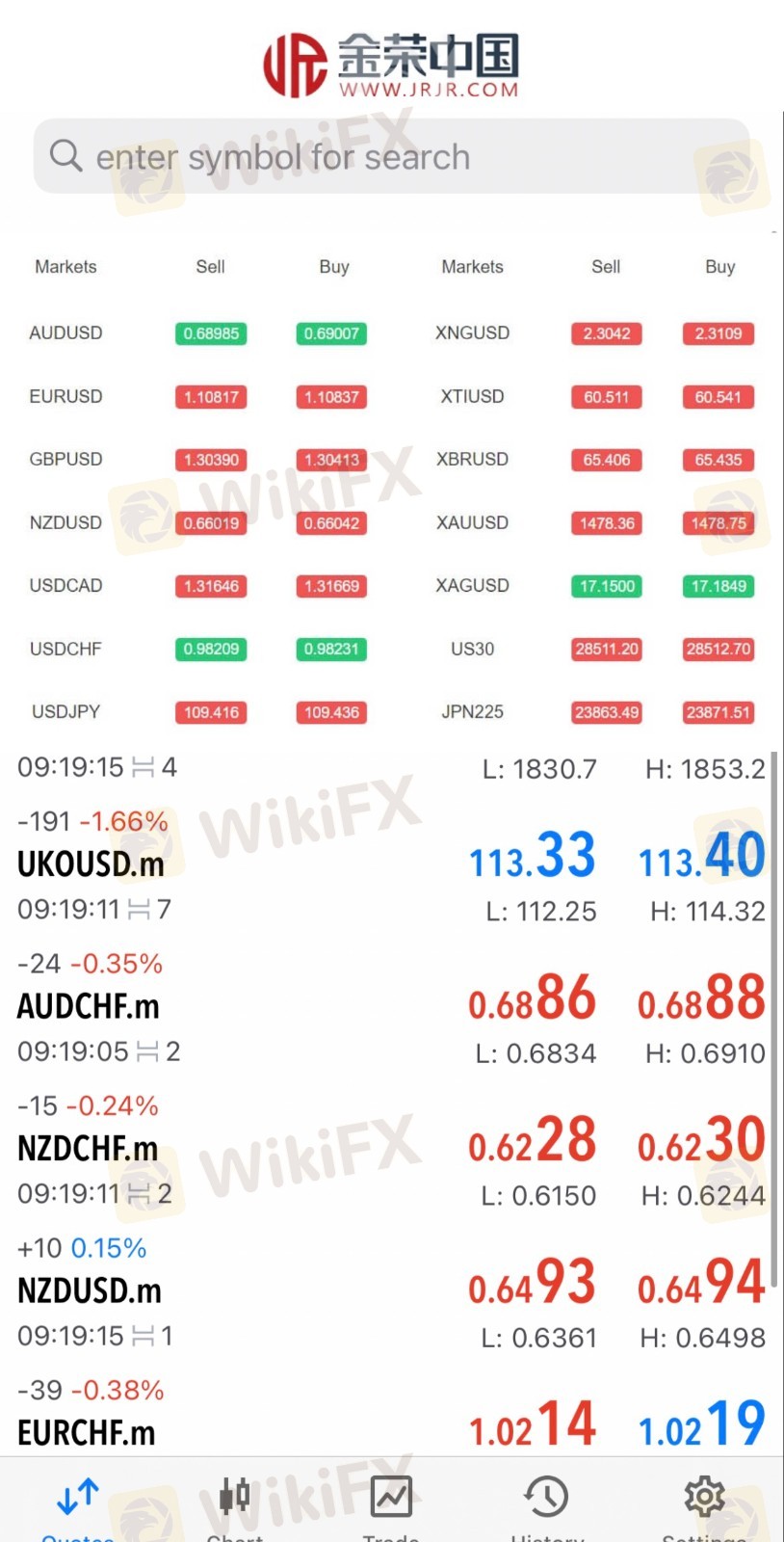Tap the USDJPY buy price 109.436
The height and width of the screenshot is (1542, 784).
[x=331, y=713]
